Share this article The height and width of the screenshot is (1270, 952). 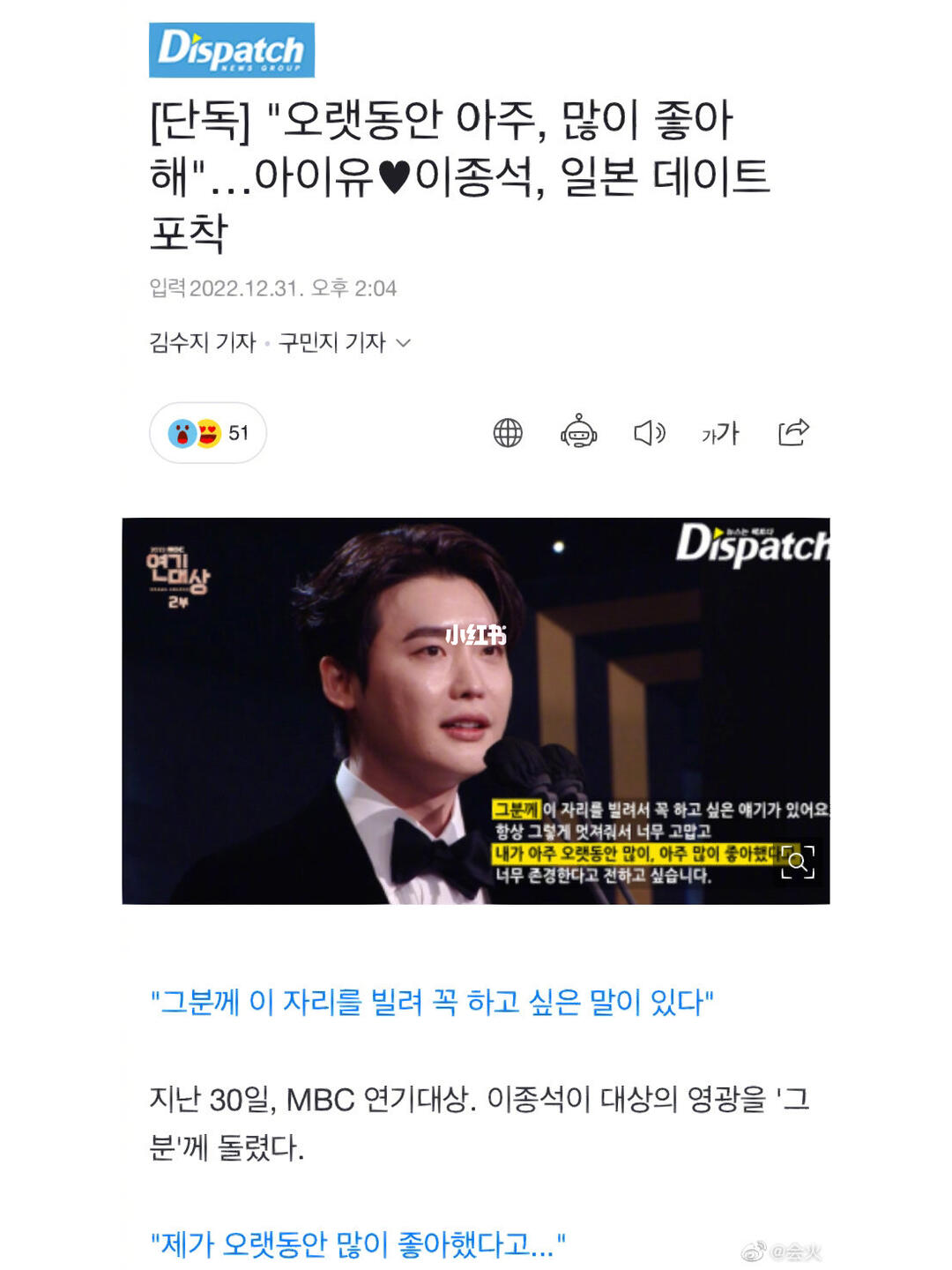[793, 431]
